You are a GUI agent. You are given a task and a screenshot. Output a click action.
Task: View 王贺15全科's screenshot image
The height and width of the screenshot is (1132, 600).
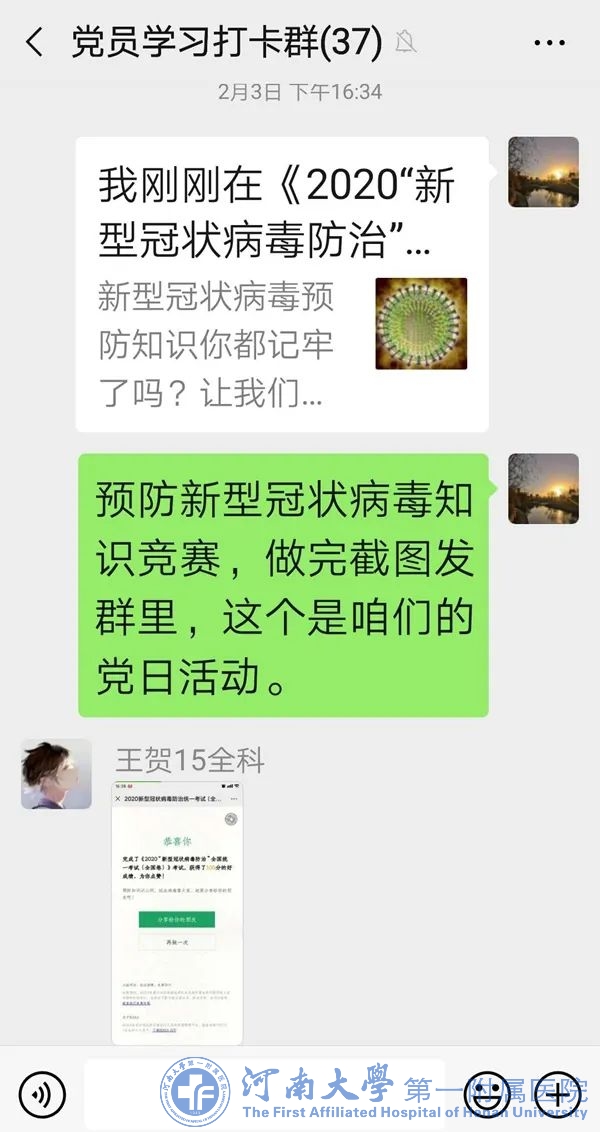point(177,912)
